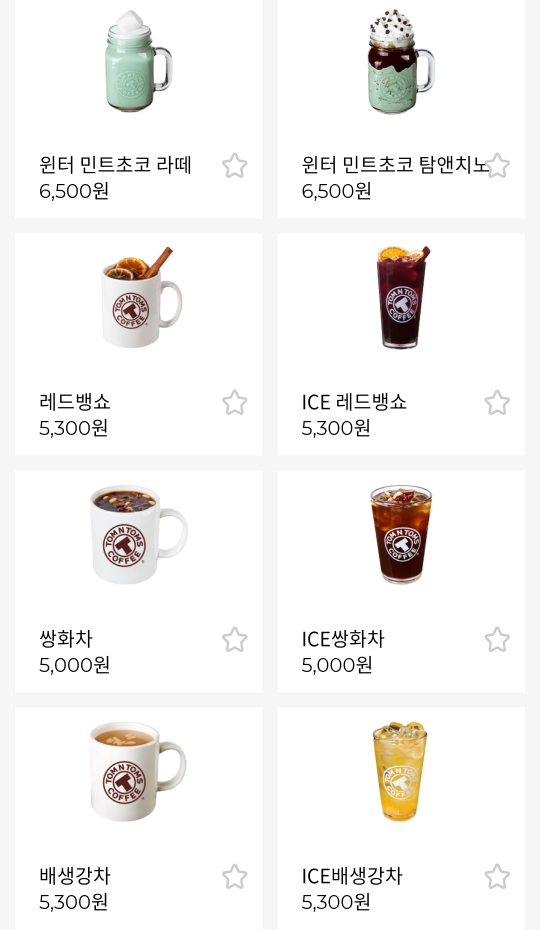Open the 배생강차 product card

[x=138, y=818]
